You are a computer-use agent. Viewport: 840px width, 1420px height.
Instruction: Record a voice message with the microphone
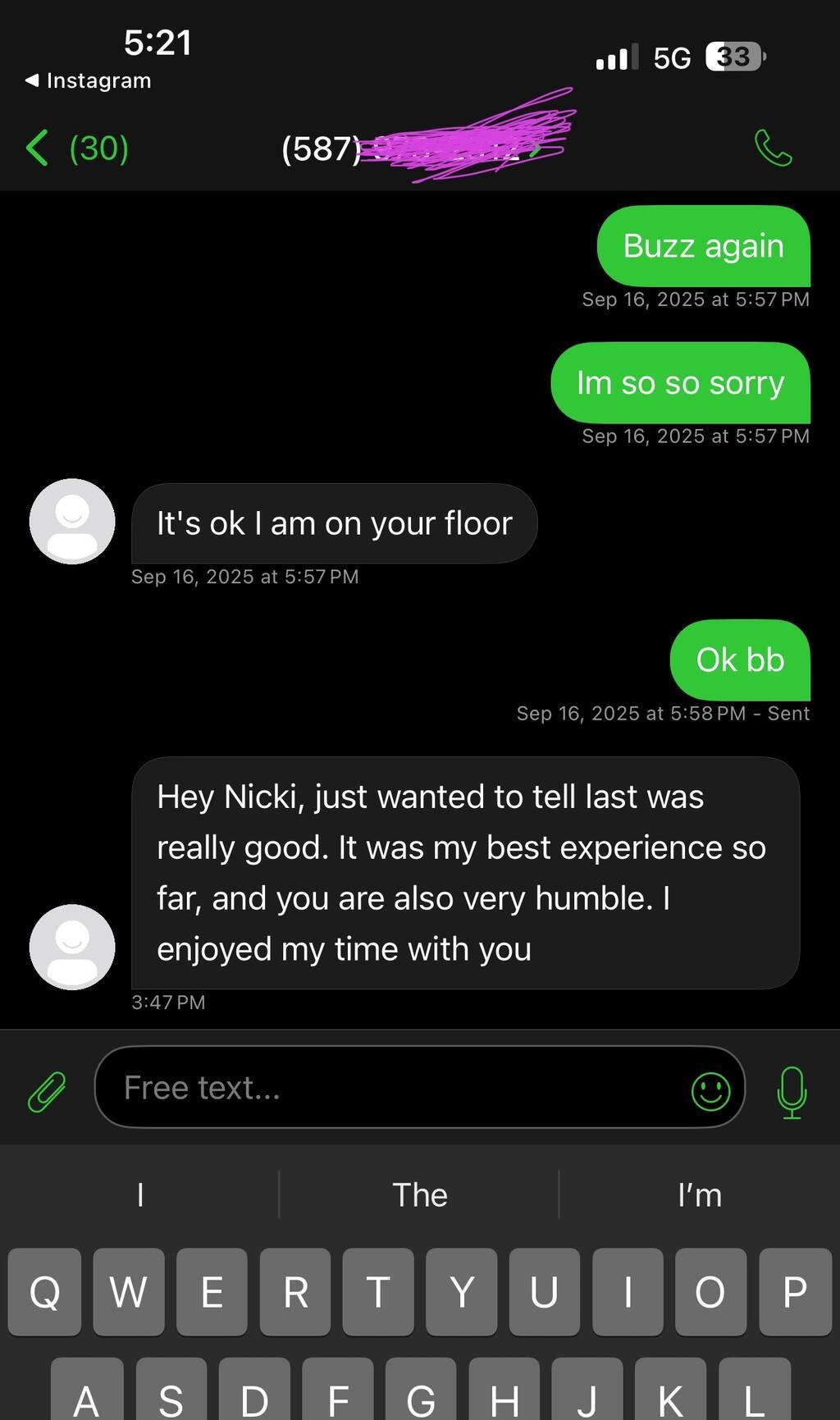[792, 1091]
